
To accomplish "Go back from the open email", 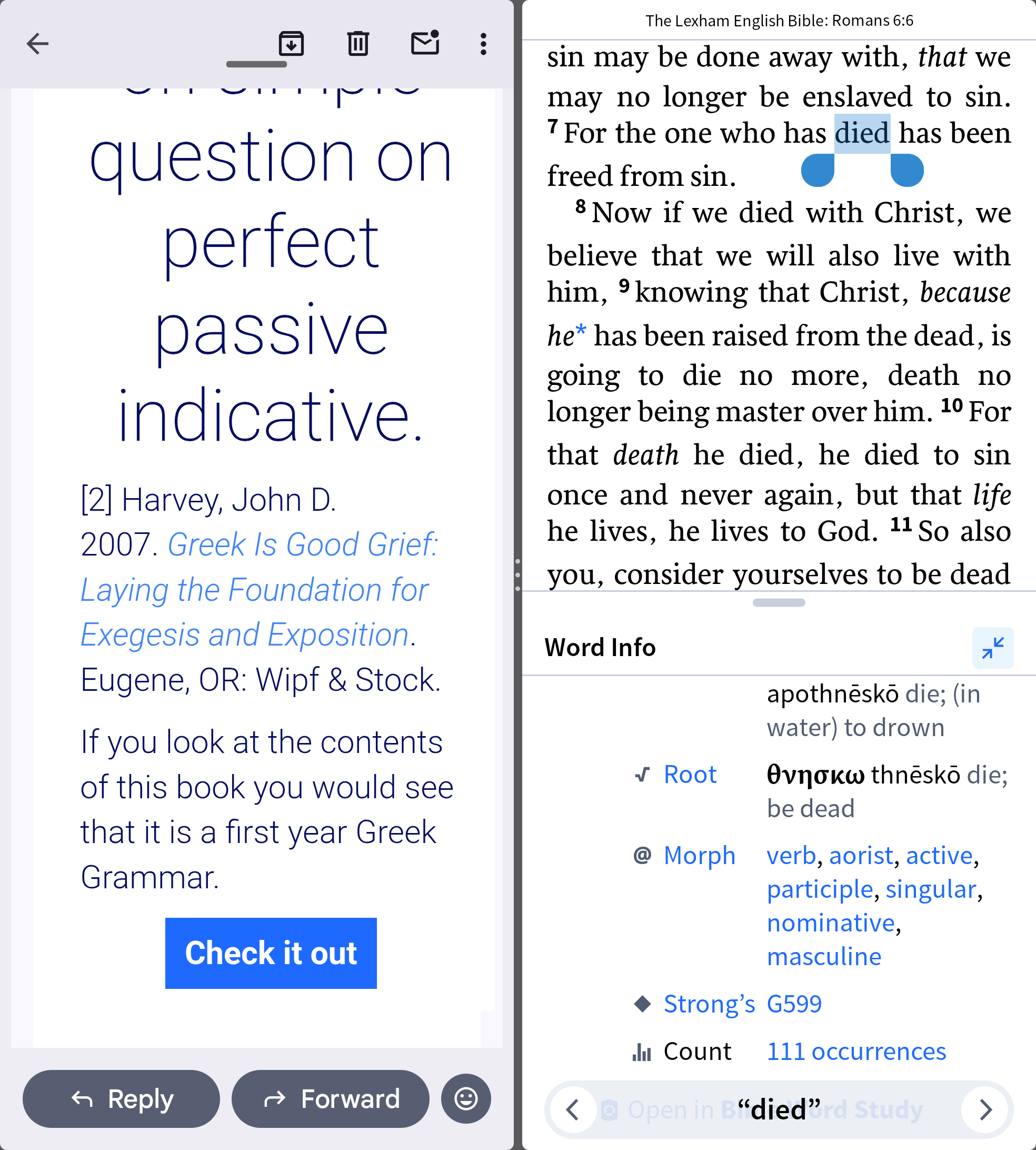I will pos(37,44).
